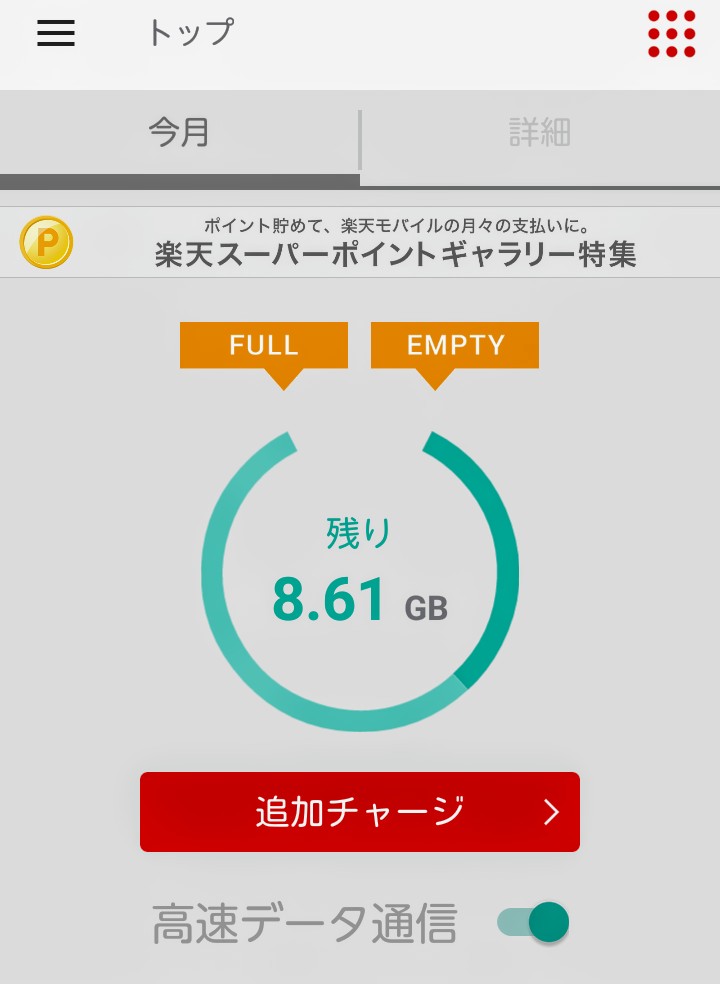Viewport: 720px width, 984px height.
Task: Switch to the 今月 tab
Action: 180,133
